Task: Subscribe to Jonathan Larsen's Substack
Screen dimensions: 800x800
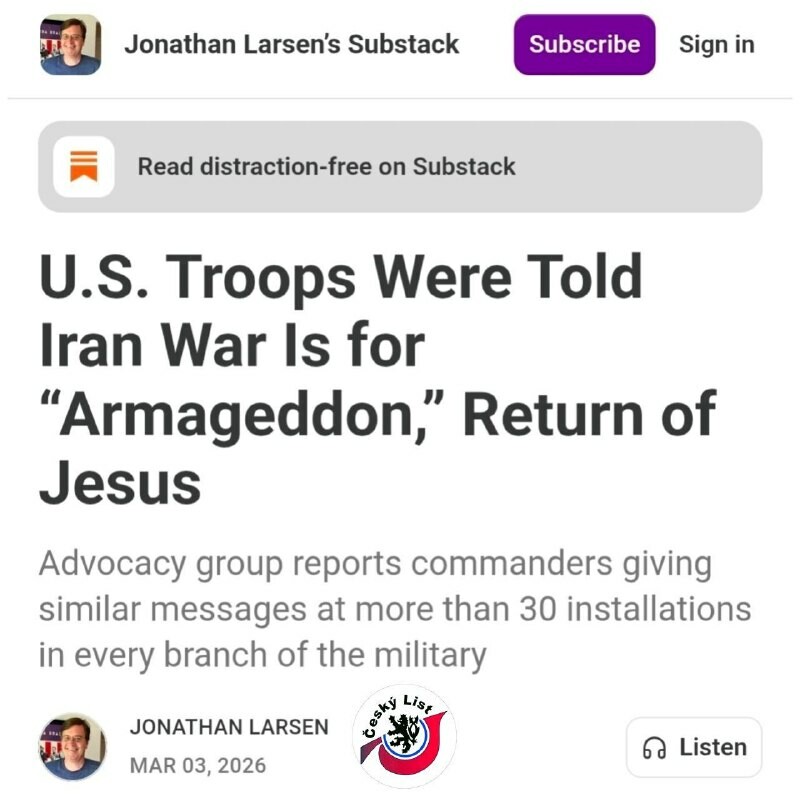Action: point(584,45)
